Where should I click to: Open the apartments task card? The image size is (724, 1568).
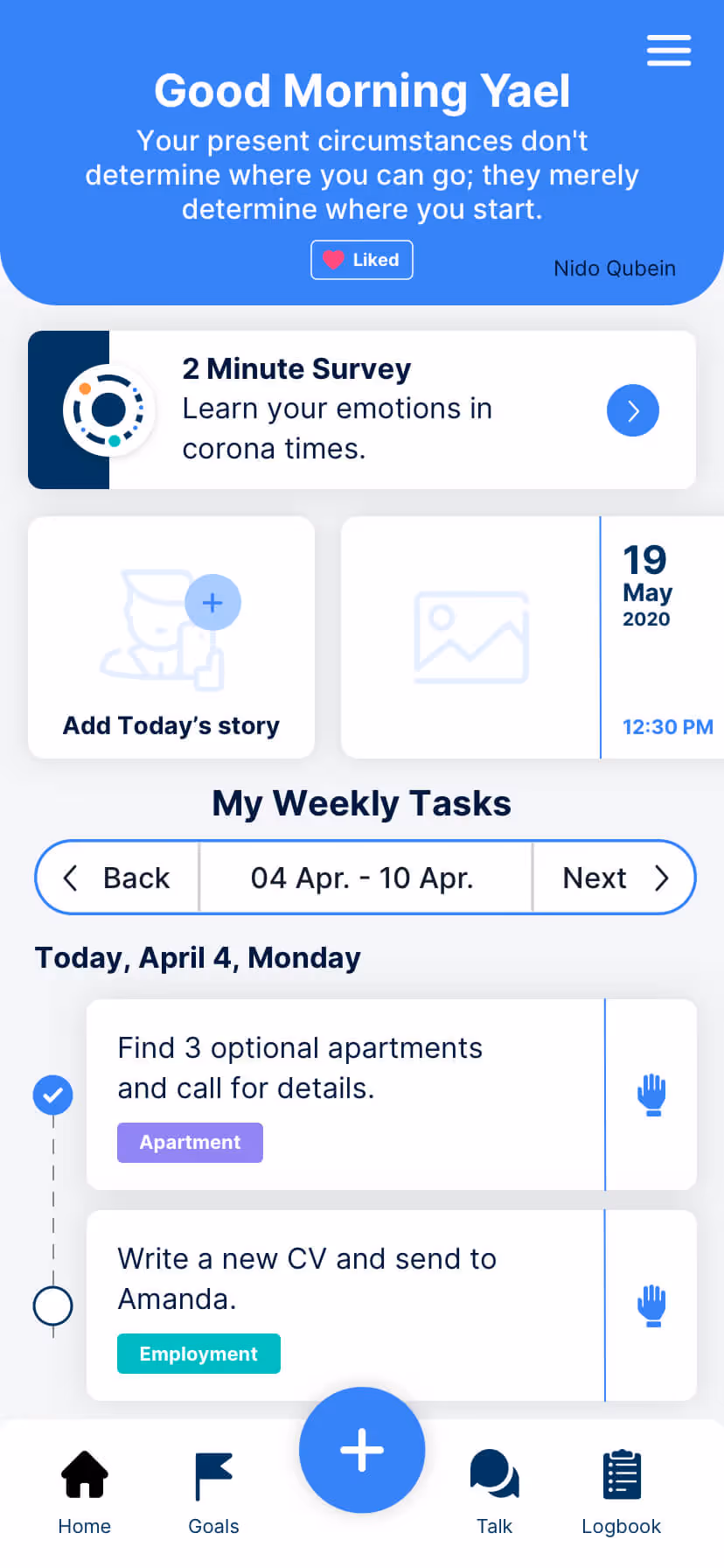pos(345,1095)
